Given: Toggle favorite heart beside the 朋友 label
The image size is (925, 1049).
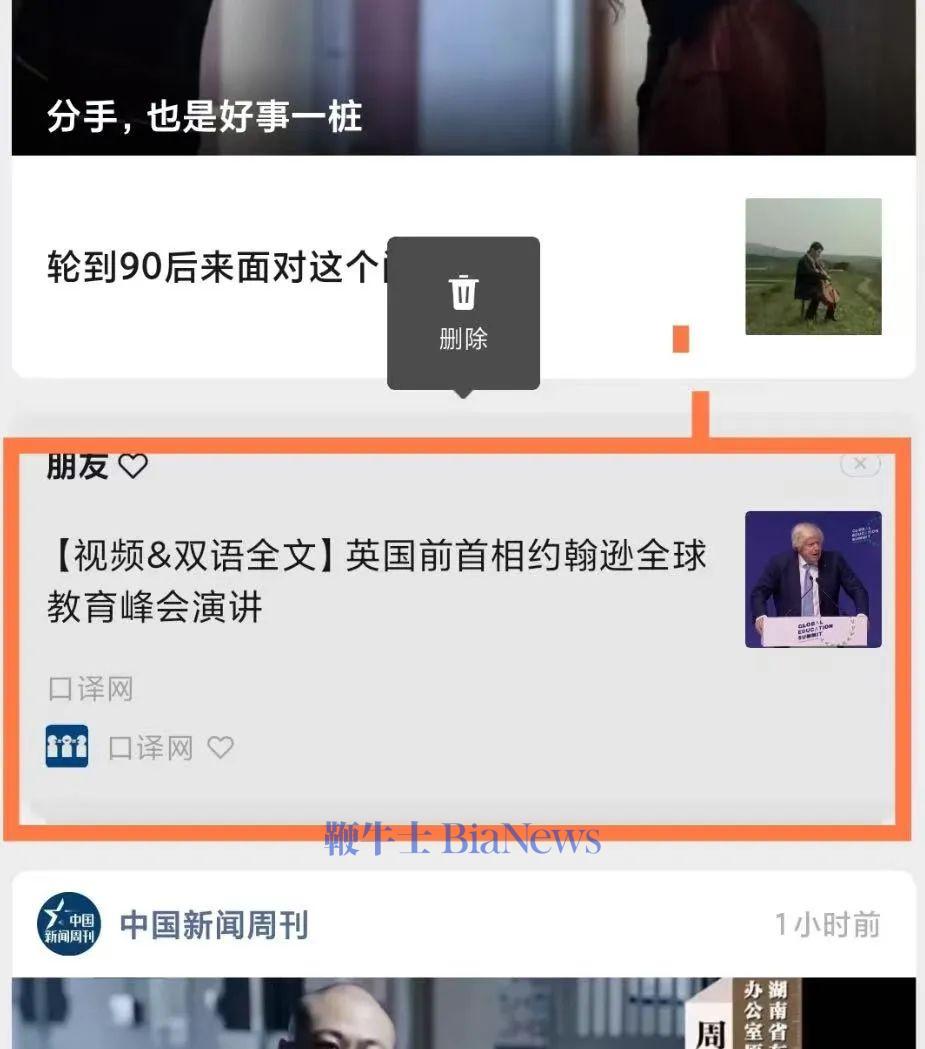Looking at the screenshot, I should [133, 463].
